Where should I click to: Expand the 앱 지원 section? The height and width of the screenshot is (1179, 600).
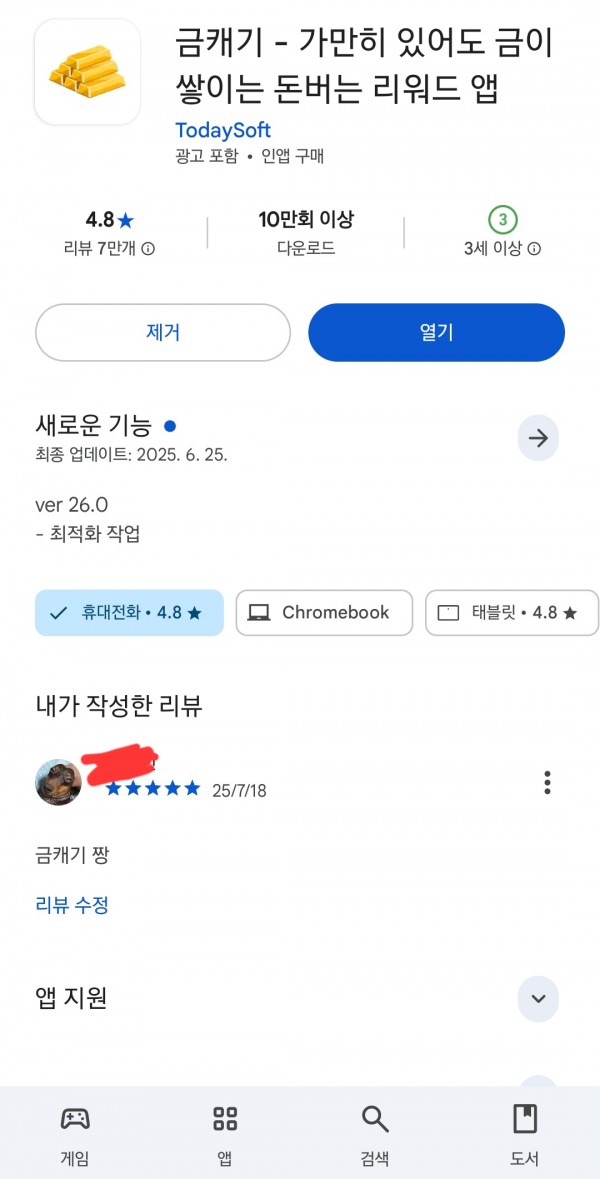coord(538,999)
